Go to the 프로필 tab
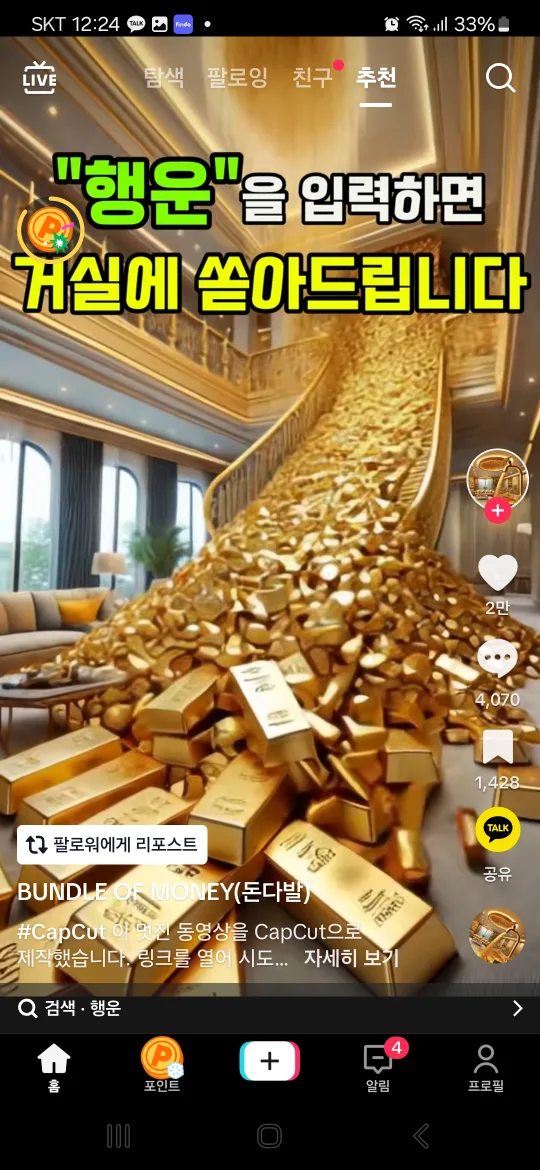Viewport: 540px width, 1170px height. 486,1067
